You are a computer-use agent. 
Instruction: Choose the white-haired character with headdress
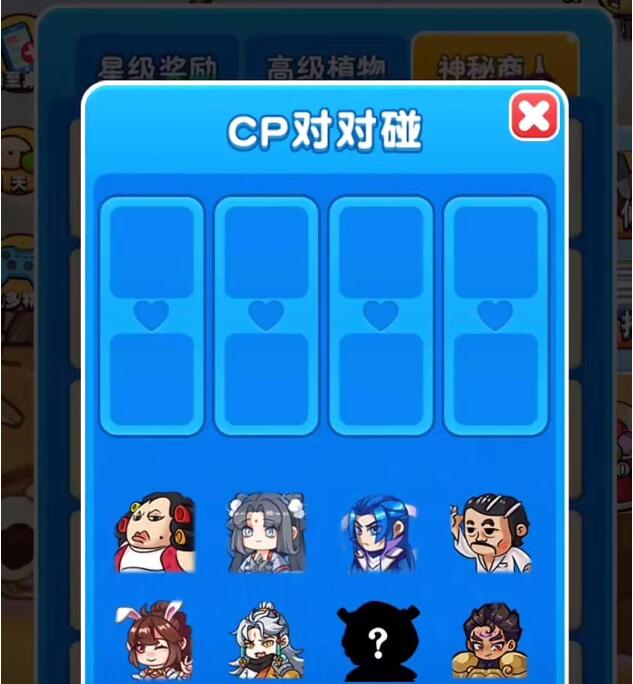pos(265,640)
